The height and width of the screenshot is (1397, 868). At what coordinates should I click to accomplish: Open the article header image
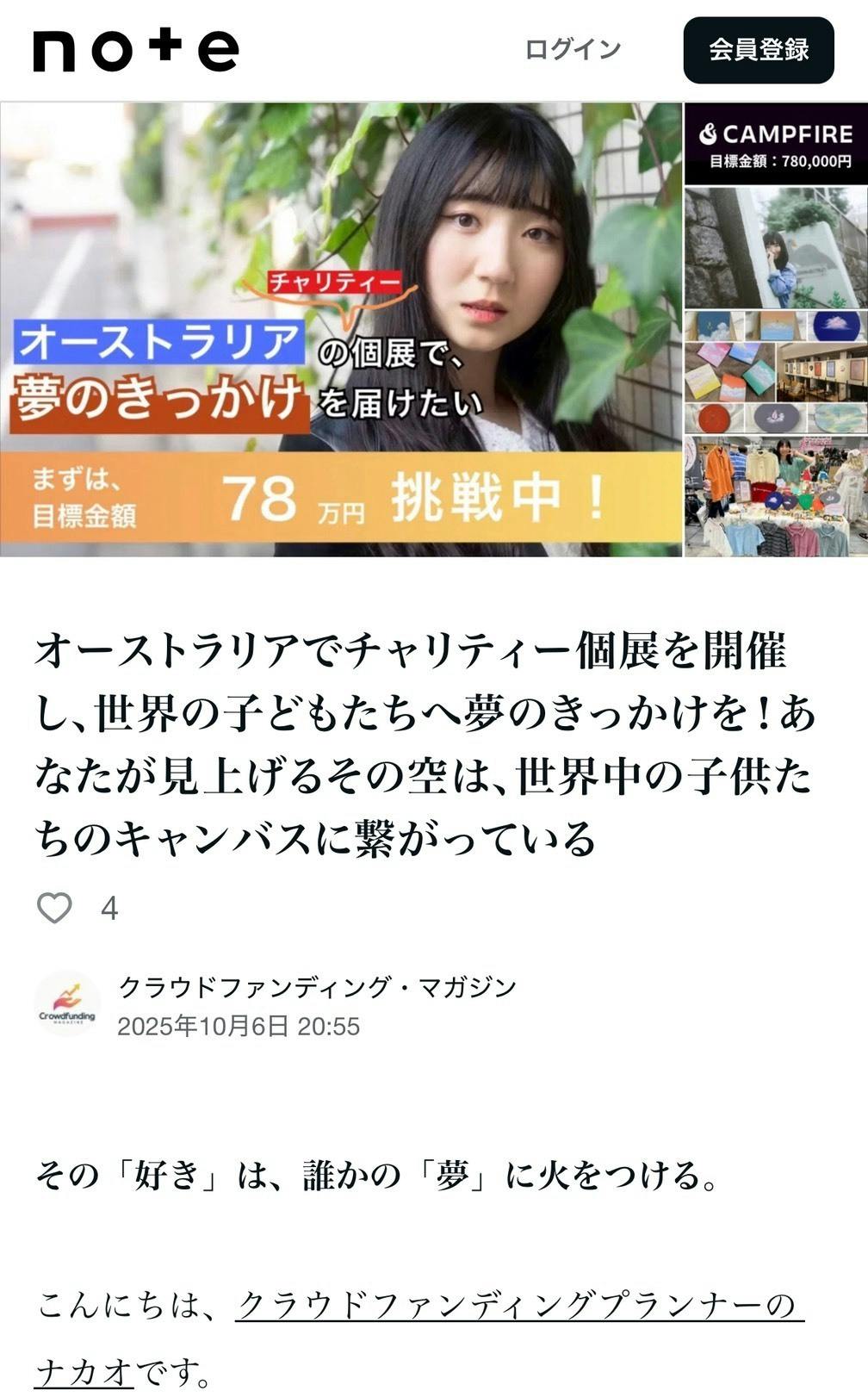434,329
